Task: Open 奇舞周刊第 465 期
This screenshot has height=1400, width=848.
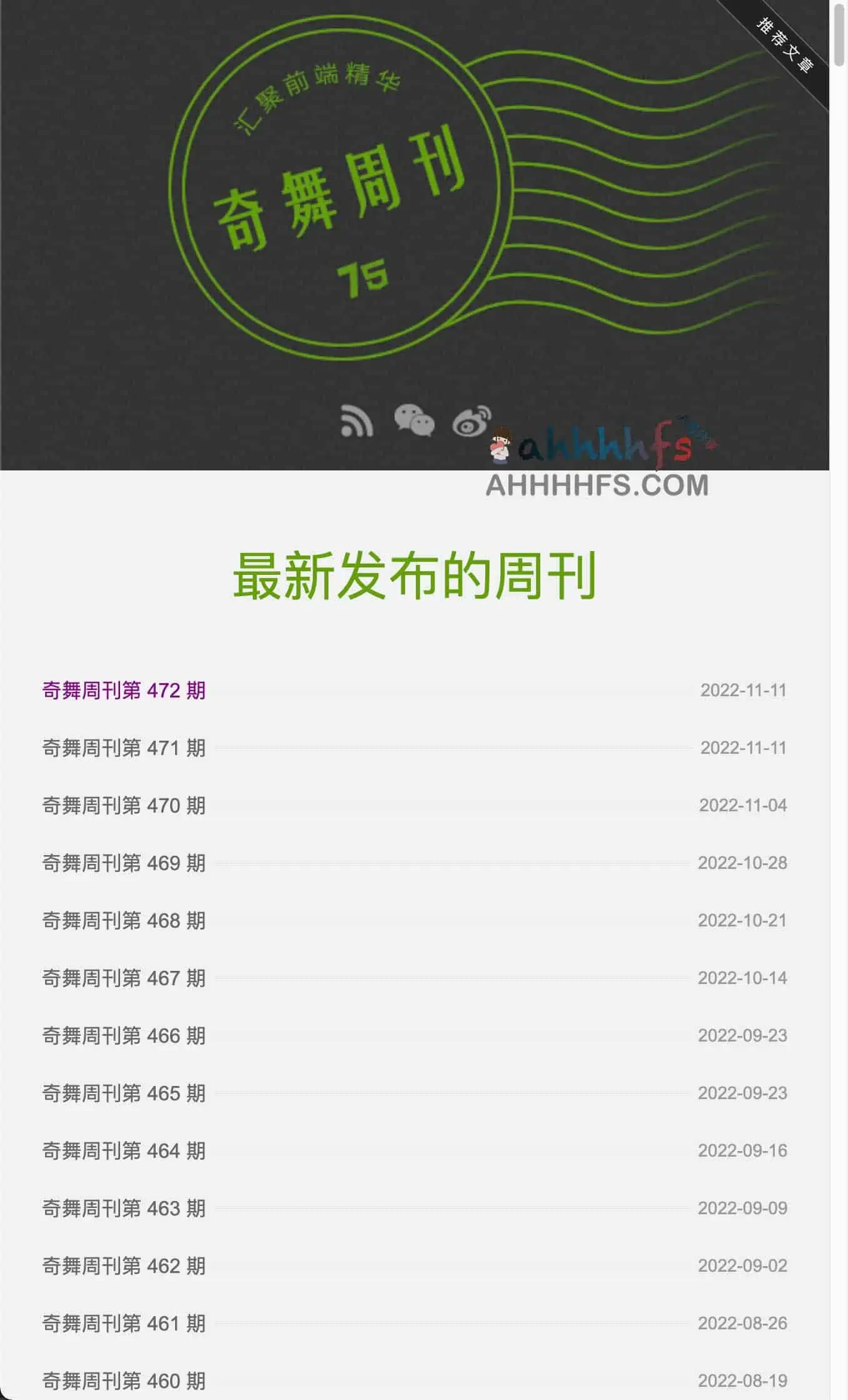Action: tap(124, 1093)
